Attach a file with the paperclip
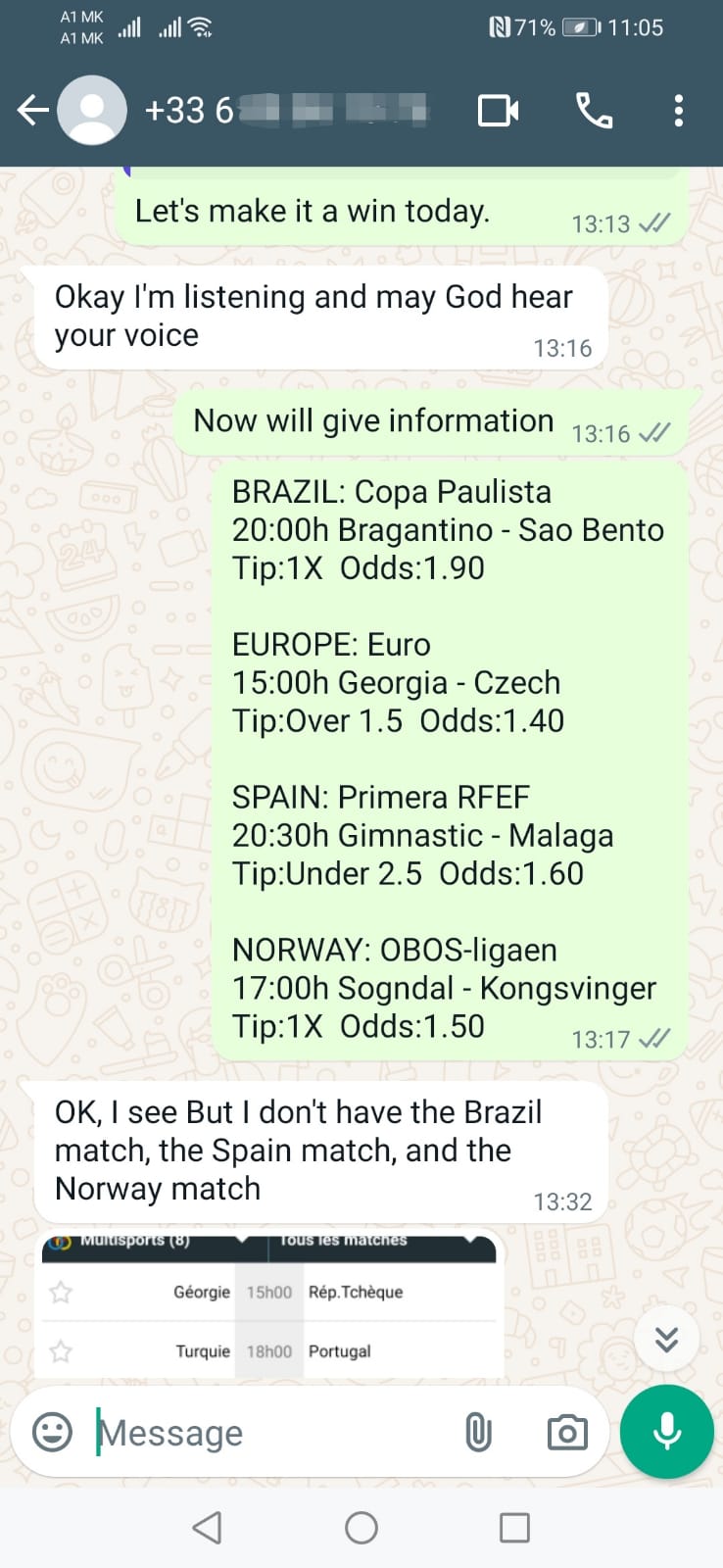 478,1433
